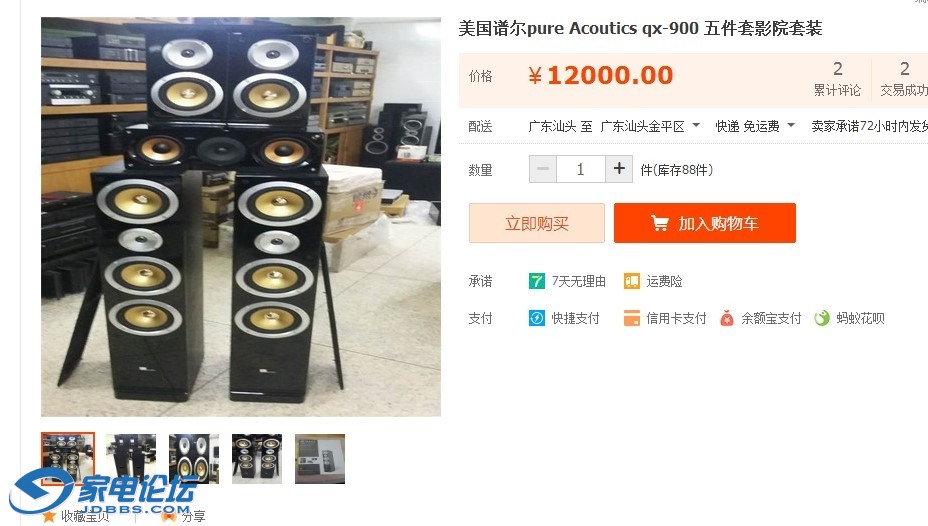Add the item with 加入购物车
928x526 pixels.
(x=704, y=223)
